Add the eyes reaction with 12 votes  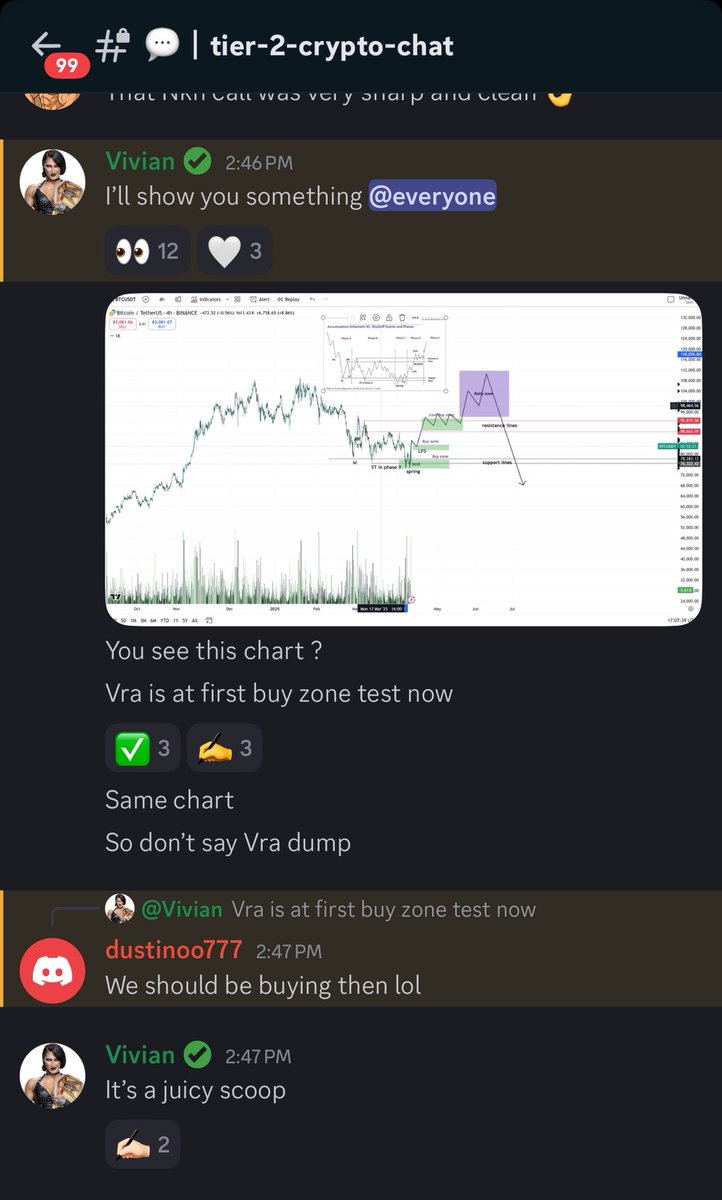pyautogui.click(x=147, y=250)
